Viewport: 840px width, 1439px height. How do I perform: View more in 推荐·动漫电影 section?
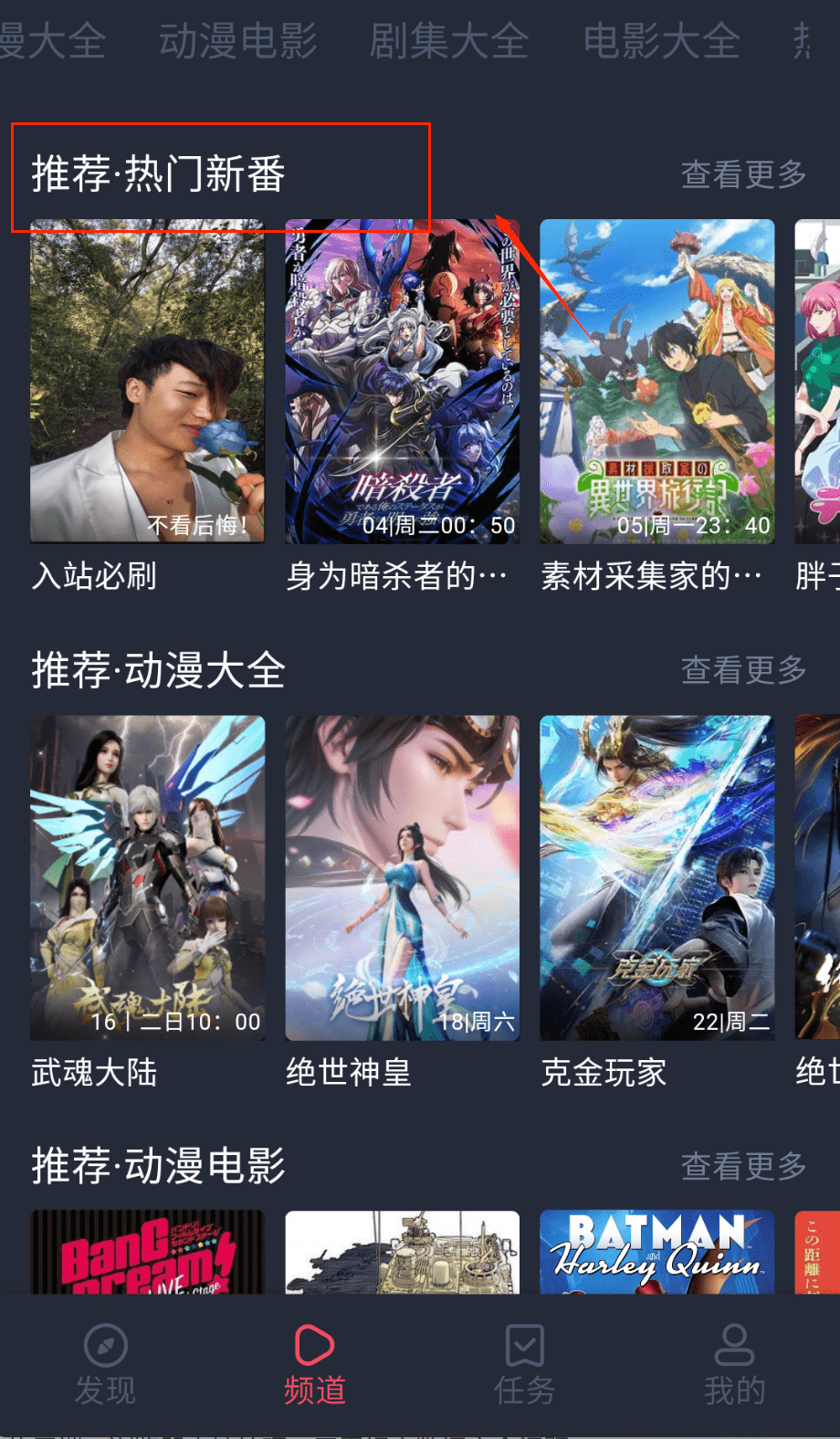(x=743, y=1165)
